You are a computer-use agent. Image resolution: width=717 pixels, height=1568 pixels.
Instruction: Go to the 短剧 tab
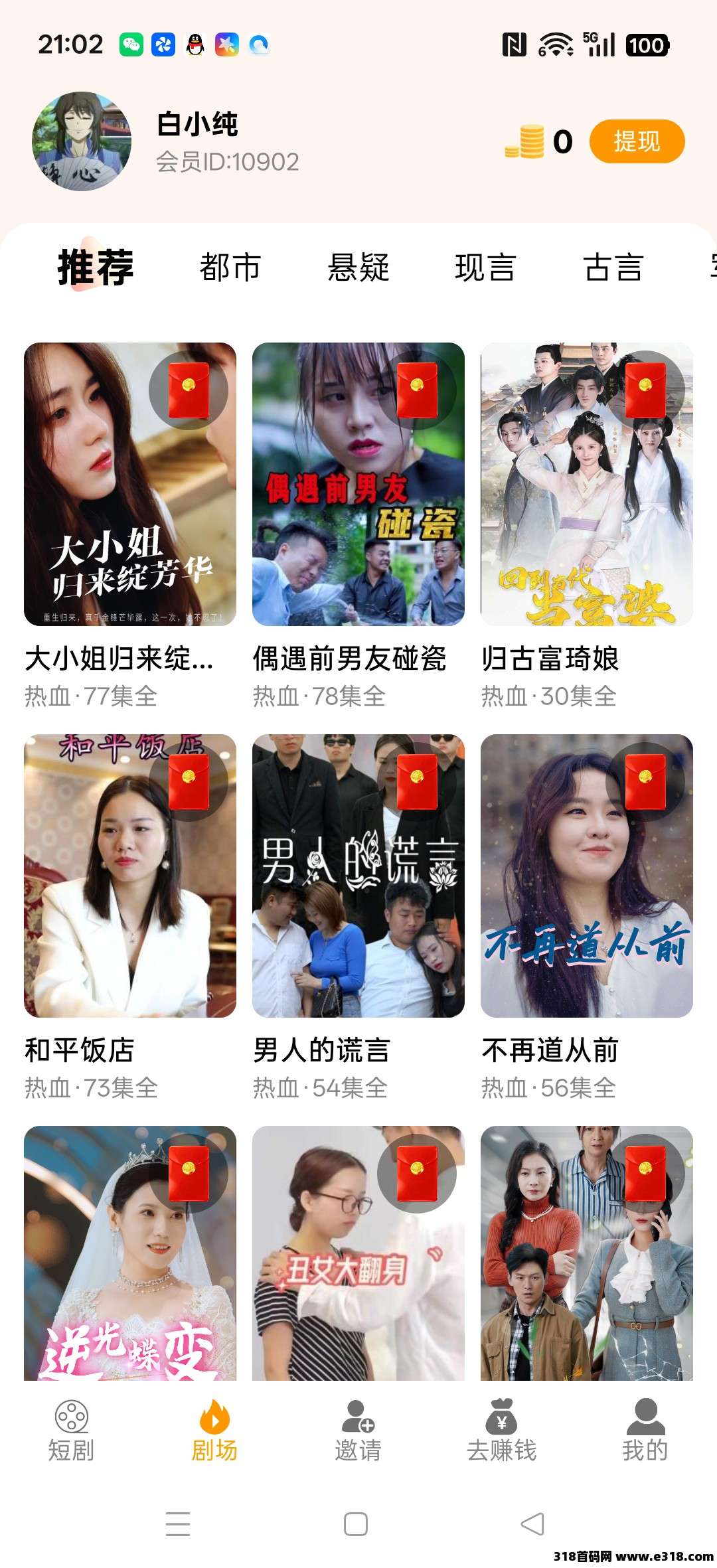[x=71, y=1431]
